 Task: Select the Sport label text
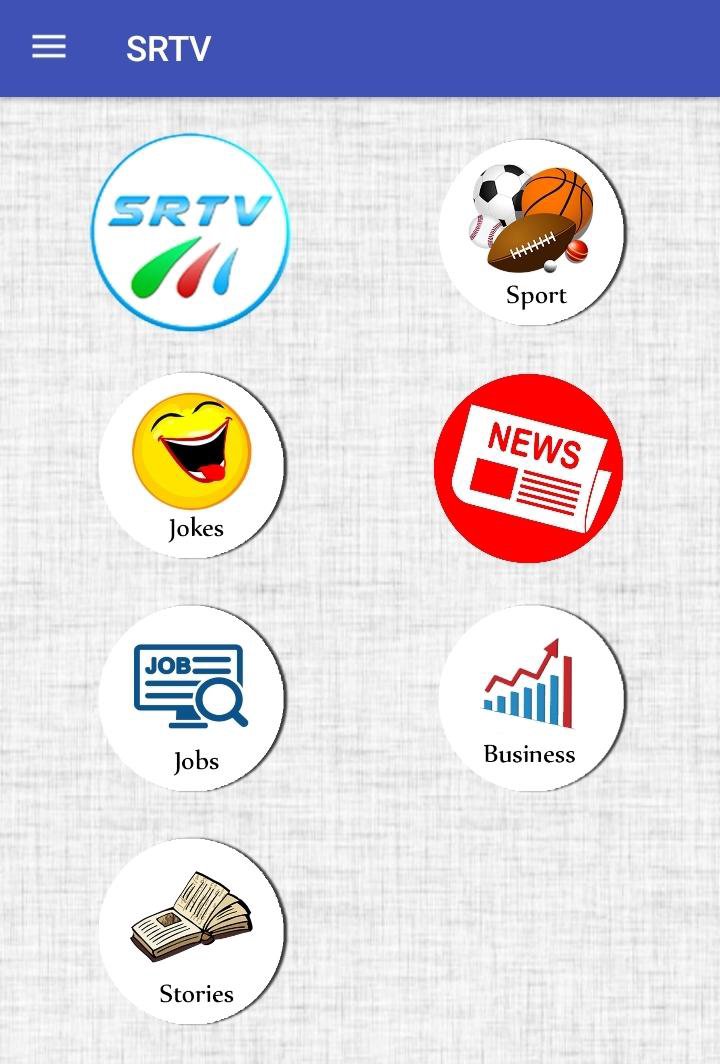coord(536,294)
